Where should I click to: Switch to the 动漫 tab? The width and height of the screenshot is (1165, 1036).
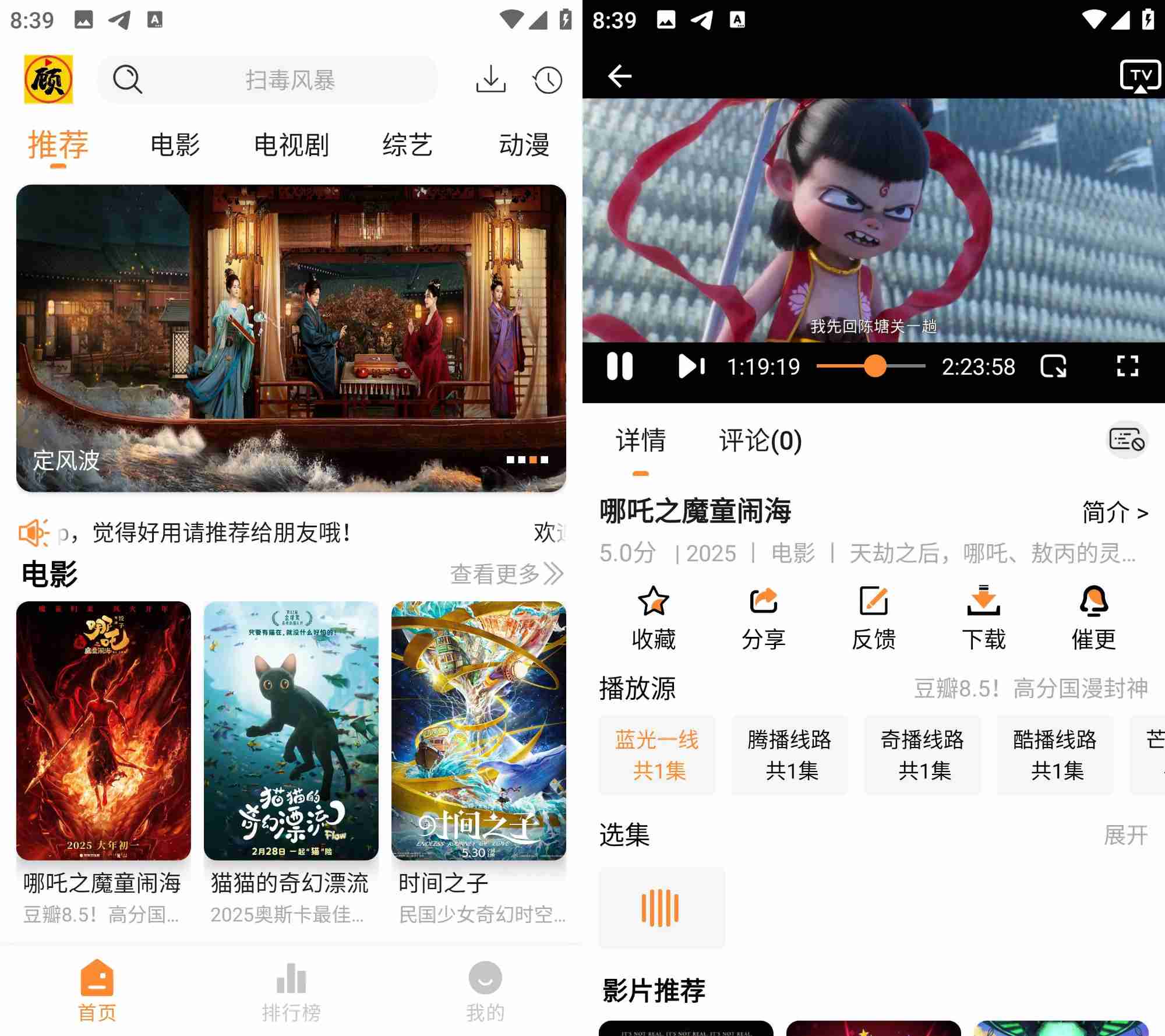[x=524, y=145]
